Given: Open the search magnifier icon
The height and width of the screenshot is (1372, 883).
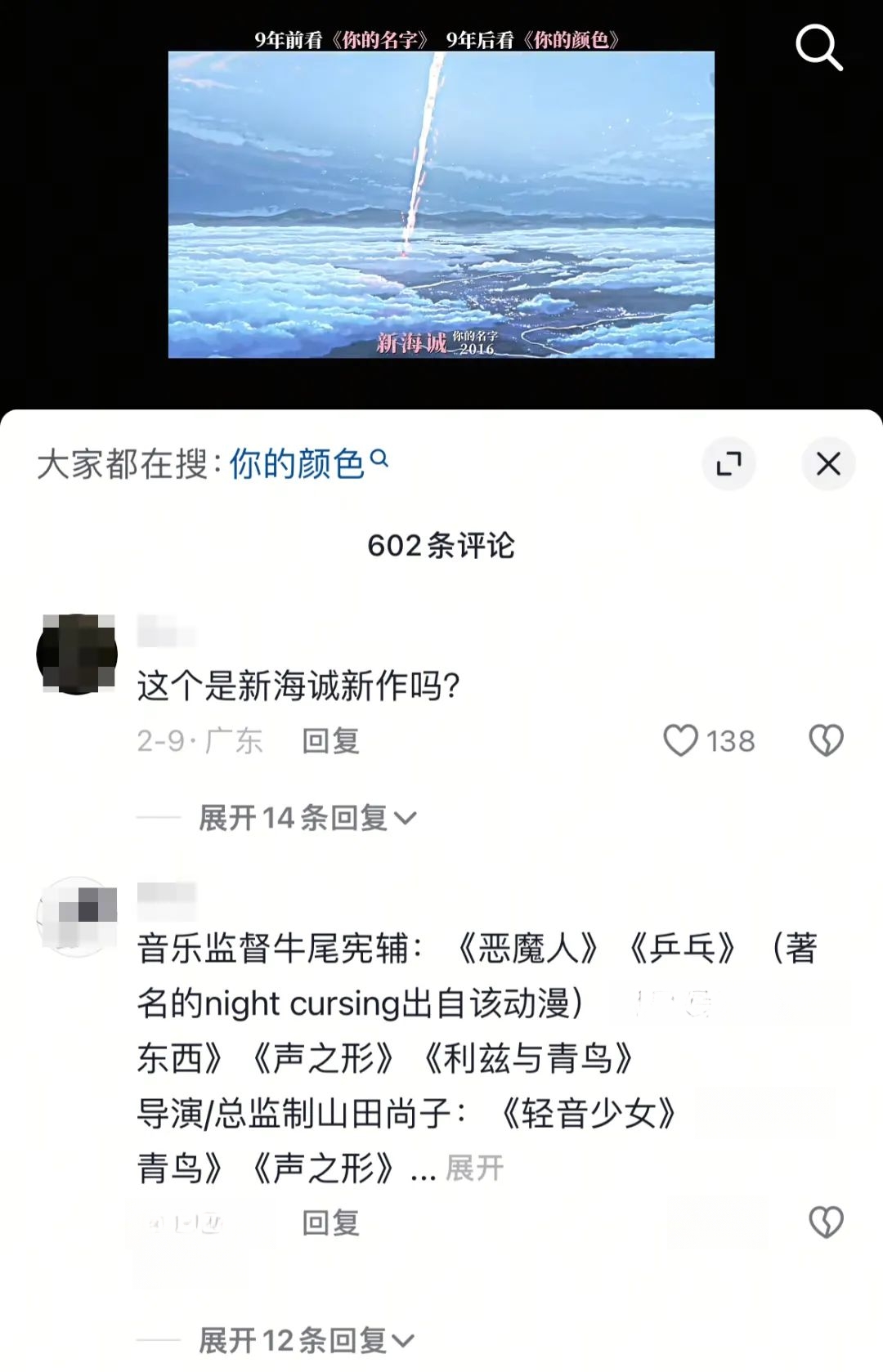Looking at the screenshot, I should click(818, 47).
